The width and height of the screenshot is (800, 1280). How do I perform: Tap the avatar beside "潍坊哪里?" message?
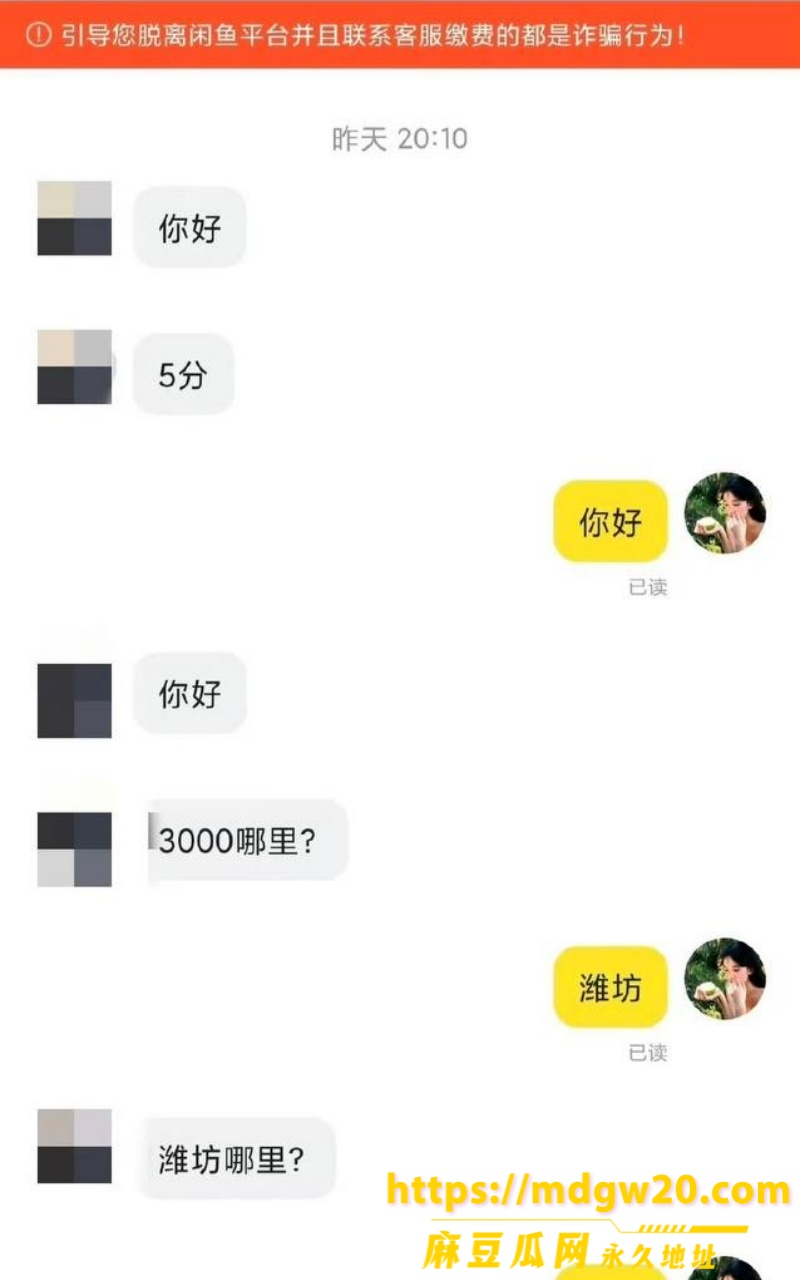pos(74,1146)
